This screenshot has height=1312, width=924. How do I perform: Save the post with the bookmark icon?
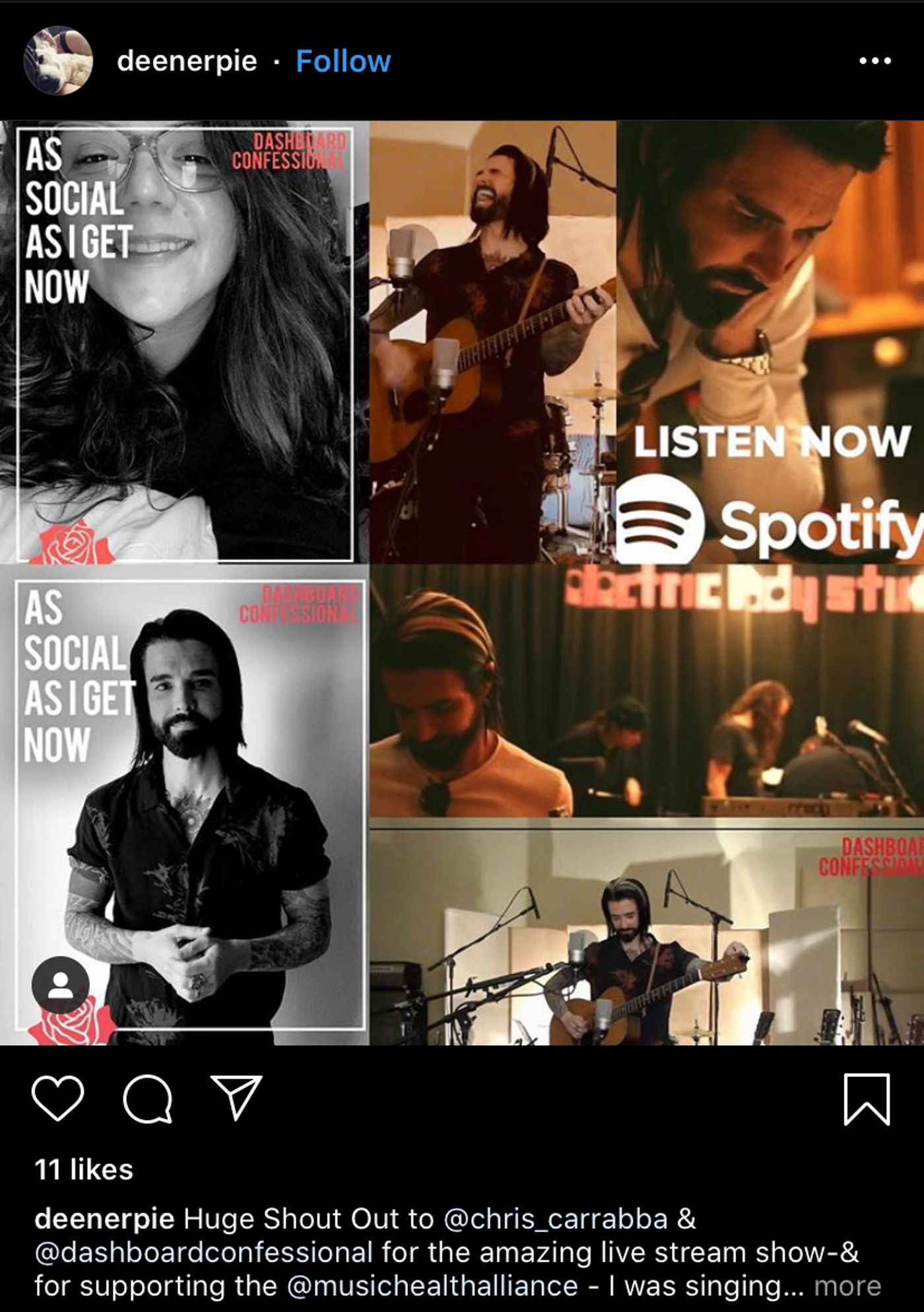coord(867,1099)
